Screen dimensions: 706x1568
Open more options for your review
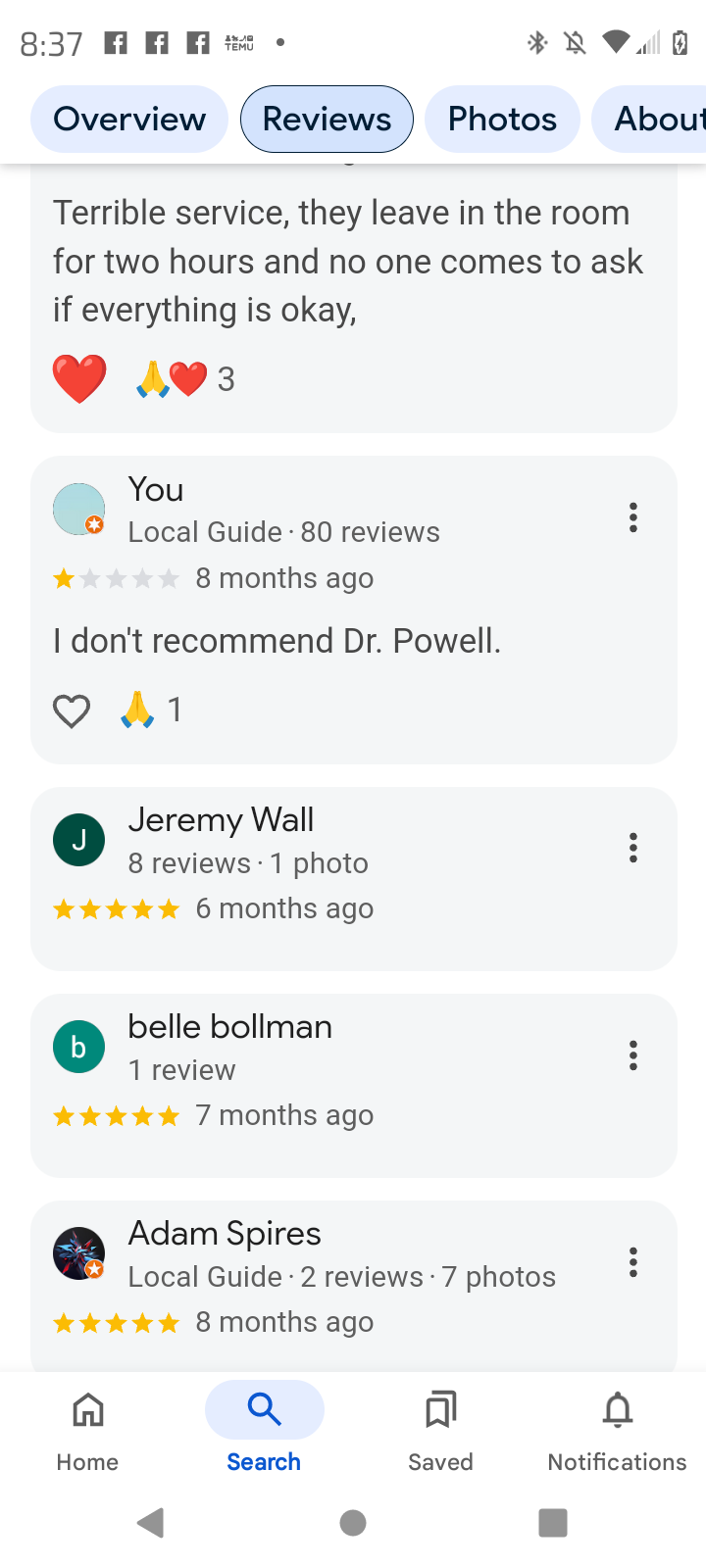[633, 517]
